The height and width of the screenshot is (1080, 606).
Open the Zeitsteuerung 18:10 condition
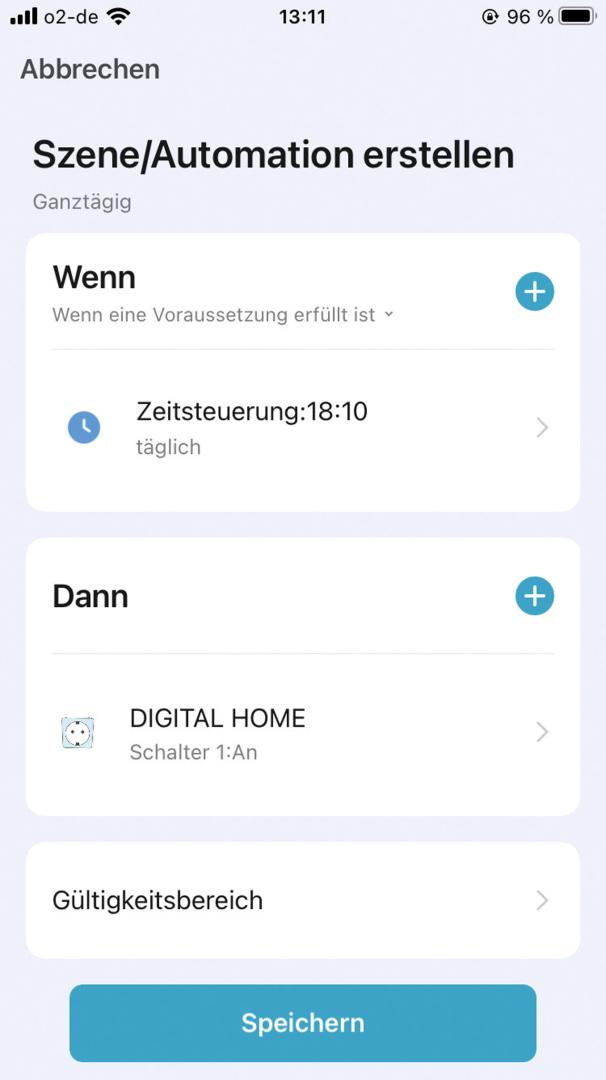302,428
